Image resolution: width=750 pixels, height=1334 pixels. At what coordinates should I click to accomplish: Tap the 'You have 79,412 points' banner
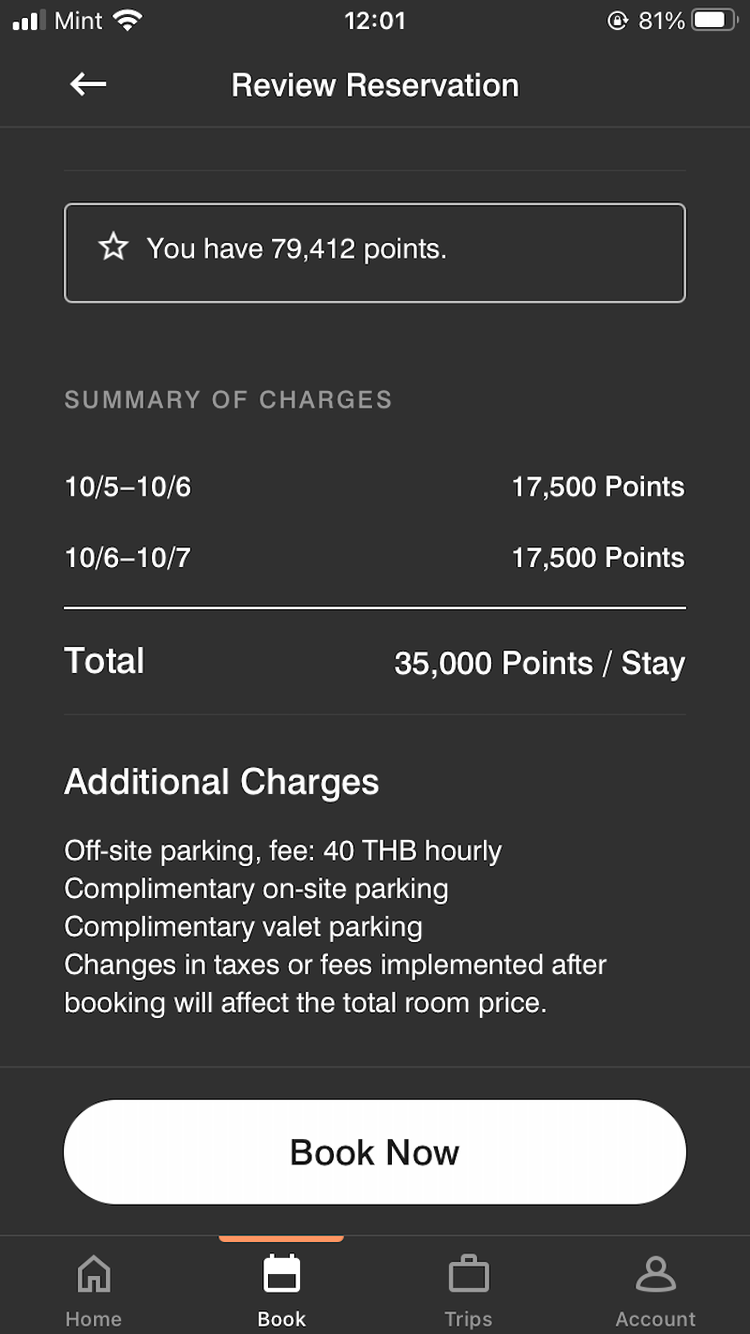tap(375, 252)
